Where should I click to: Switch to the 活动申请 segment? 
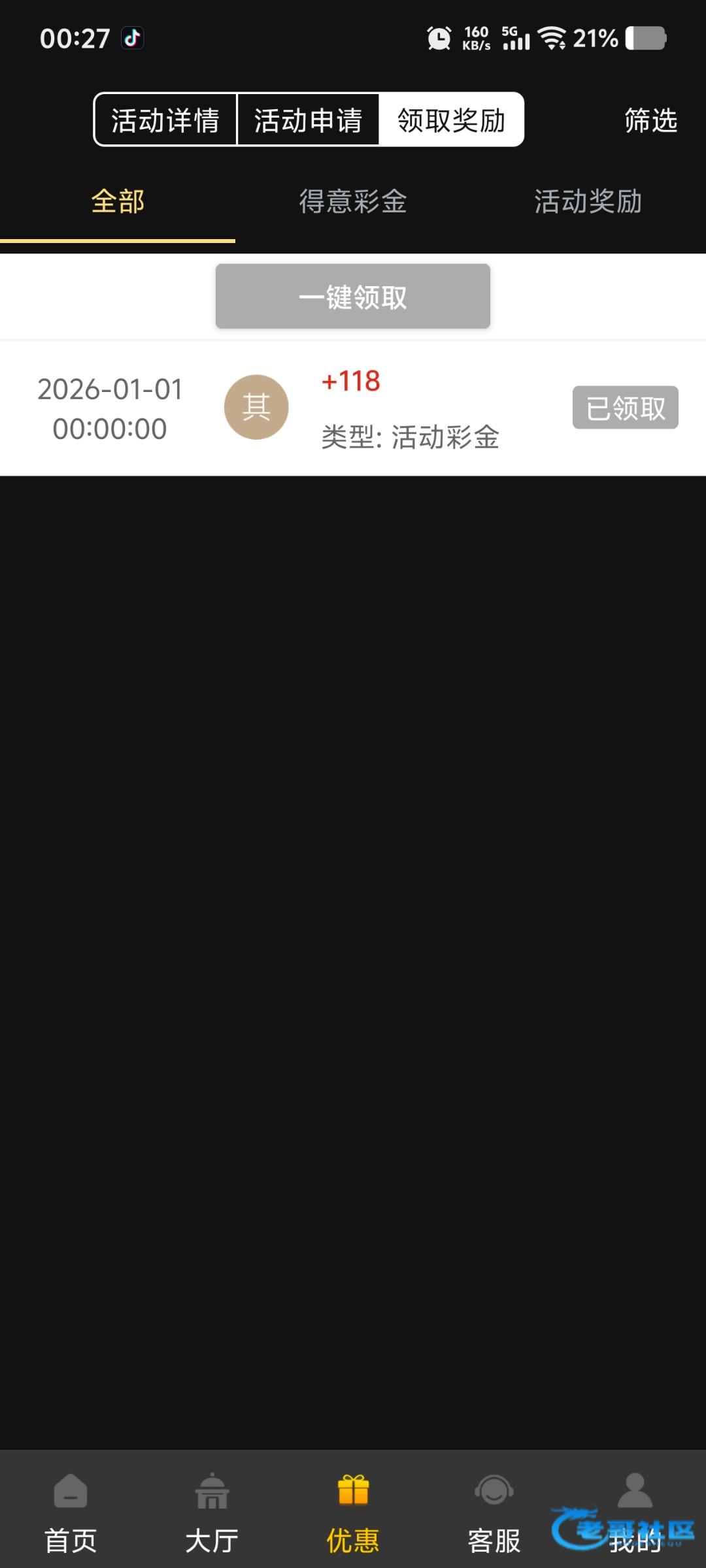[x=308, y=120]
